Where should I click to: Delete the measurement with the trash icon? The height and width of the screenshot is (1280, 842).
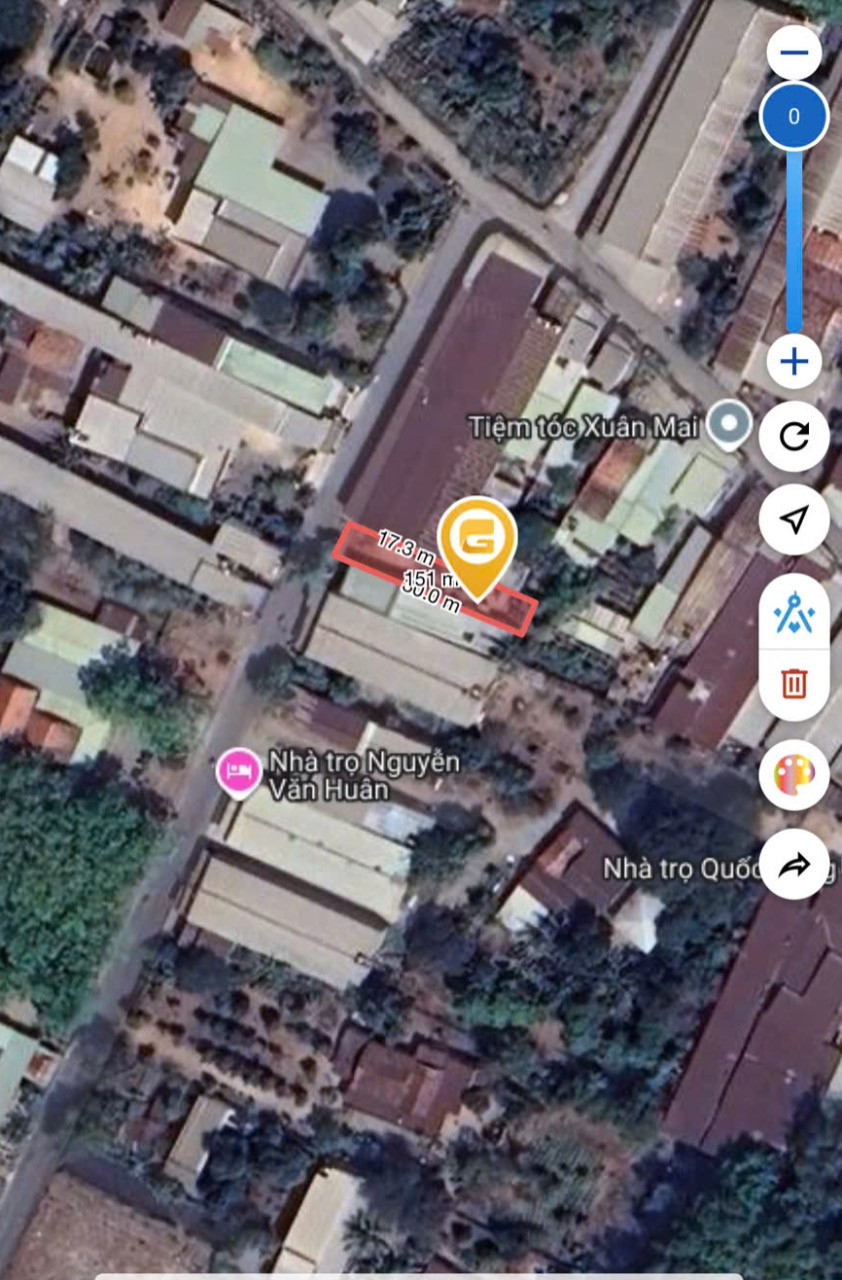coord(794,684)
